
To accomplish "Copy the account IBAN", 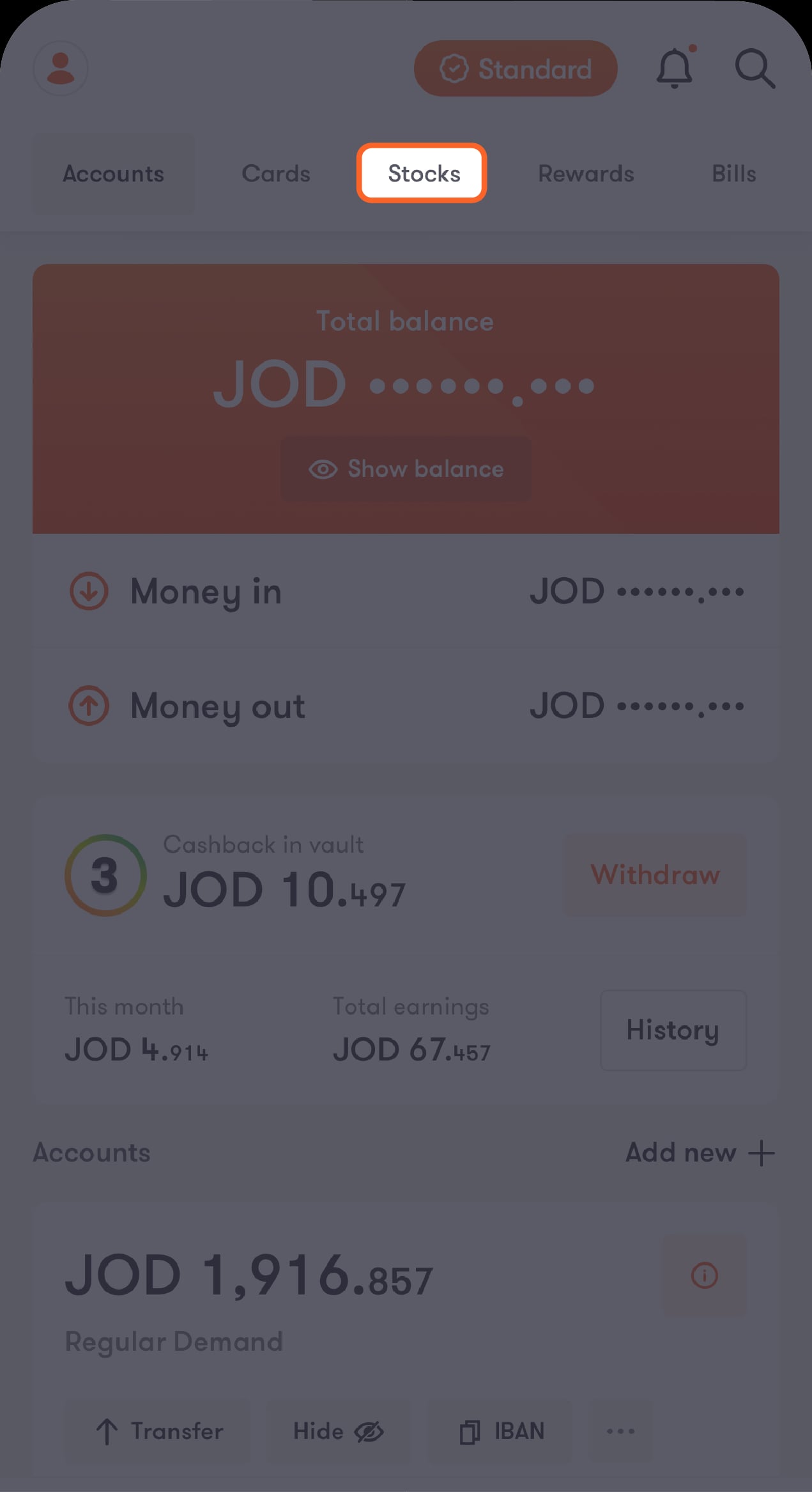I will (x=503, y=1431).
